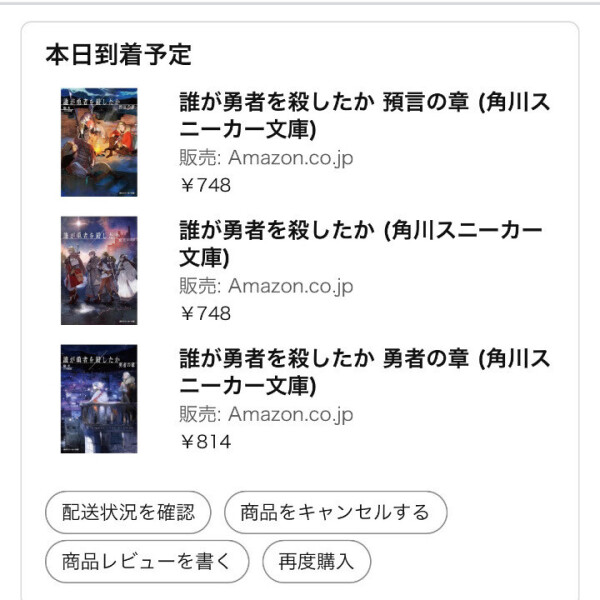
Task: Open 誰が勇者を殺したか 勇者の章 title link
Action: pyautogui.click(x=364, y=371)
